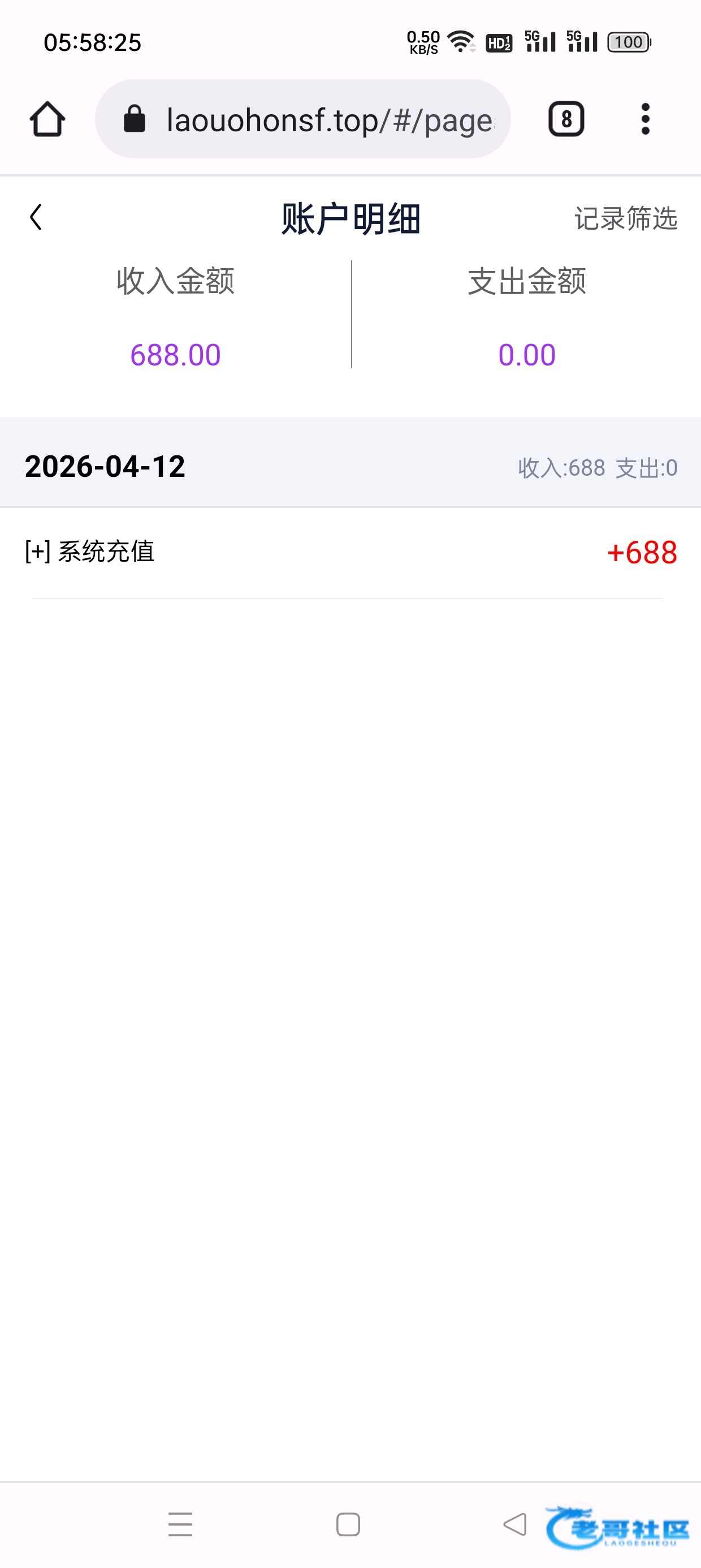Image resolution: width=701 pixels, height=1568 pixels.
Task: Open the 系统充值 +688 record
Action: pyautogui.click(x=350, y=552)
